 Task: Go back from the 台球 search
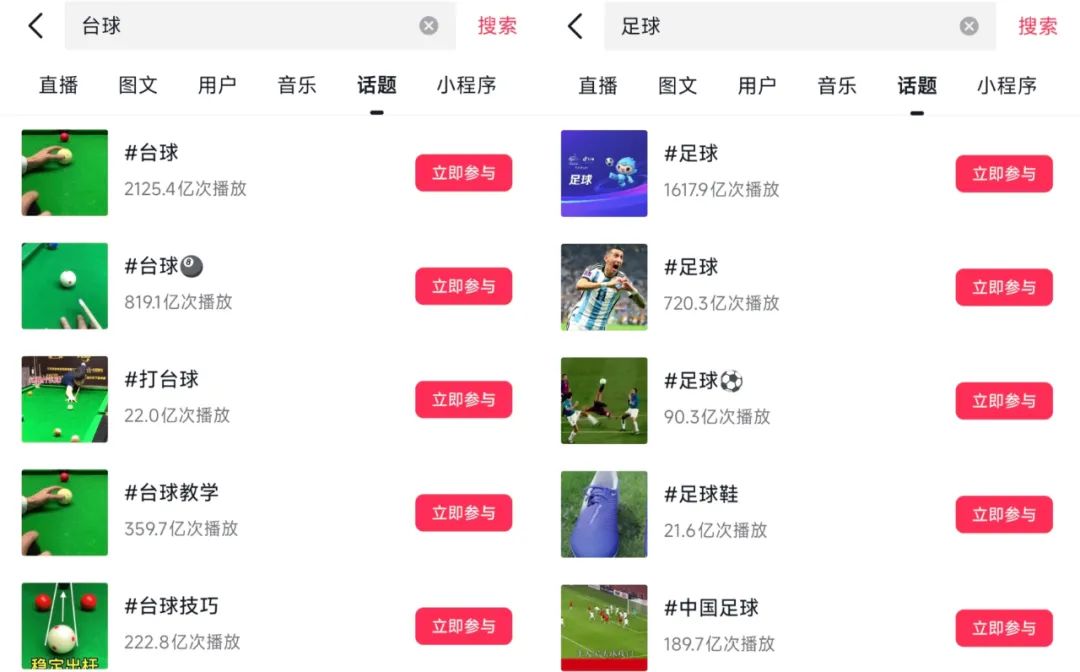click(36, 26)
